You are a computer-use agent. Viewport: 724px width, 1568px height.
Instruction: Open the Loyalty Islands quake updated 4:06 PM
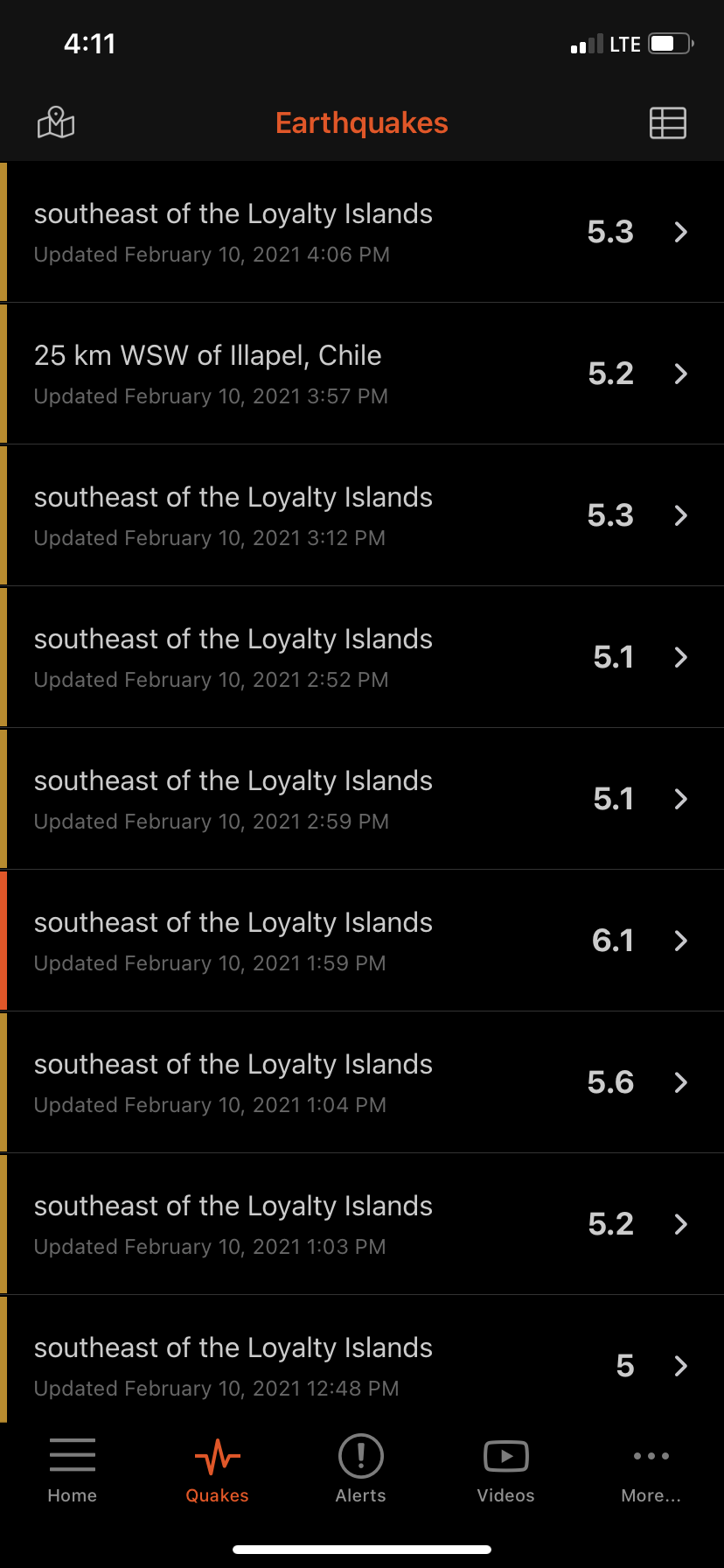tap(362, 232)
